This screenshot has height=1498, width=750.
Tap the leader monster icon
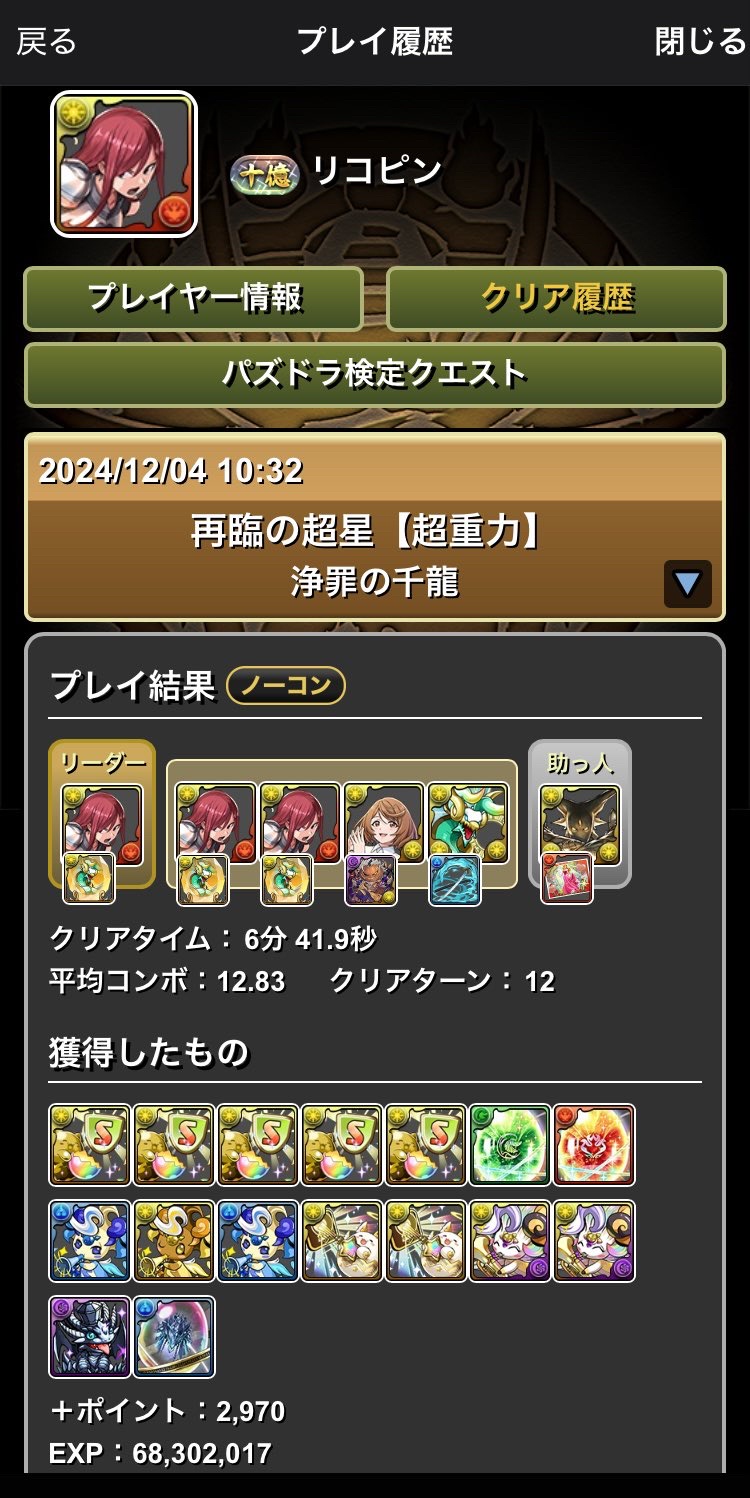pos(102,825)
